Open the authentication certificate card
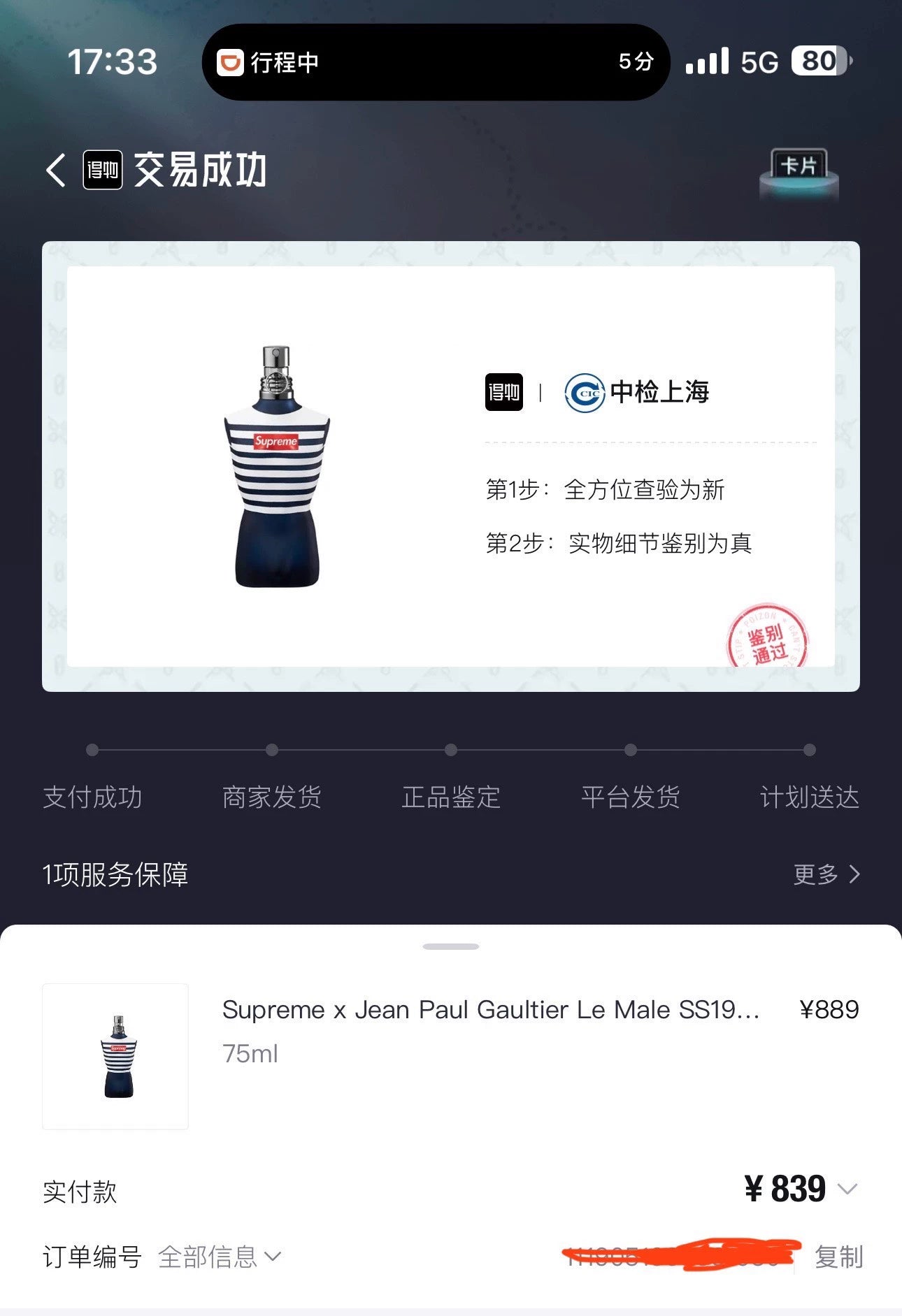The width and height of the screenshot is (902, 1316). click(450, 466)
